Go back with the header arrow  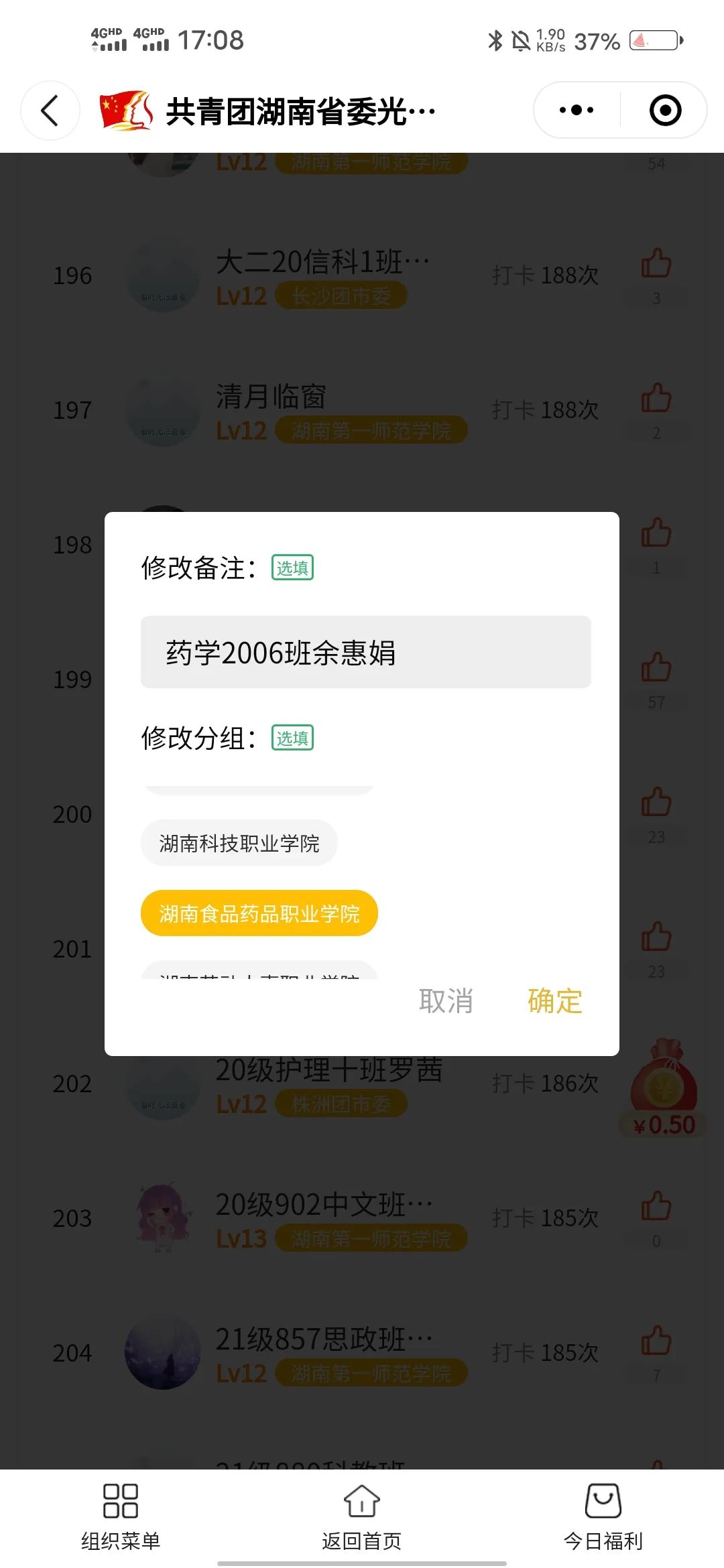(50, 111)
